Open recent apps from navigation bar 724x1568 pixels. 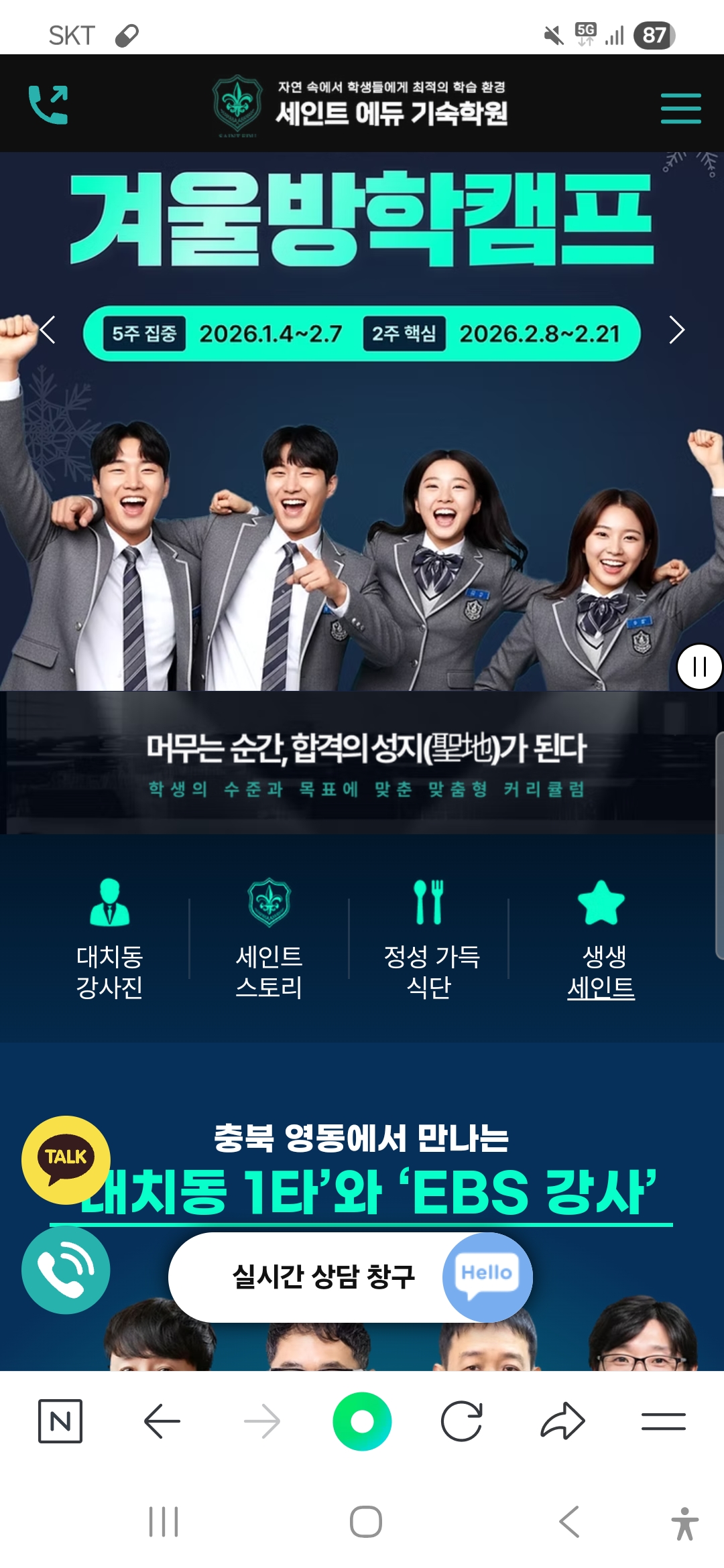(x=164, y=1522)
